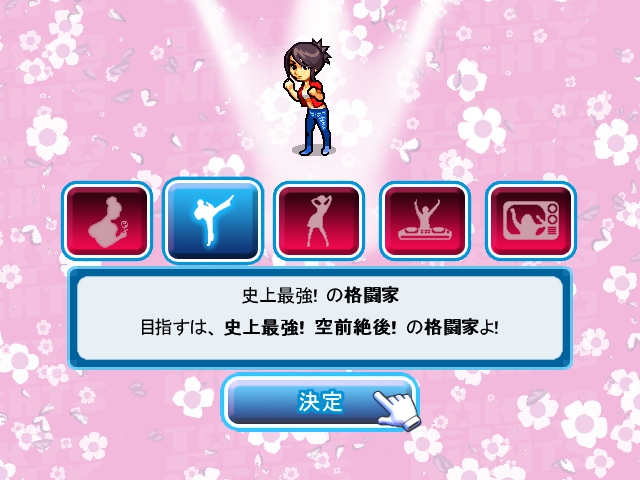
Task: Pick the DJ at turntables icon
Action: point(425,221)
